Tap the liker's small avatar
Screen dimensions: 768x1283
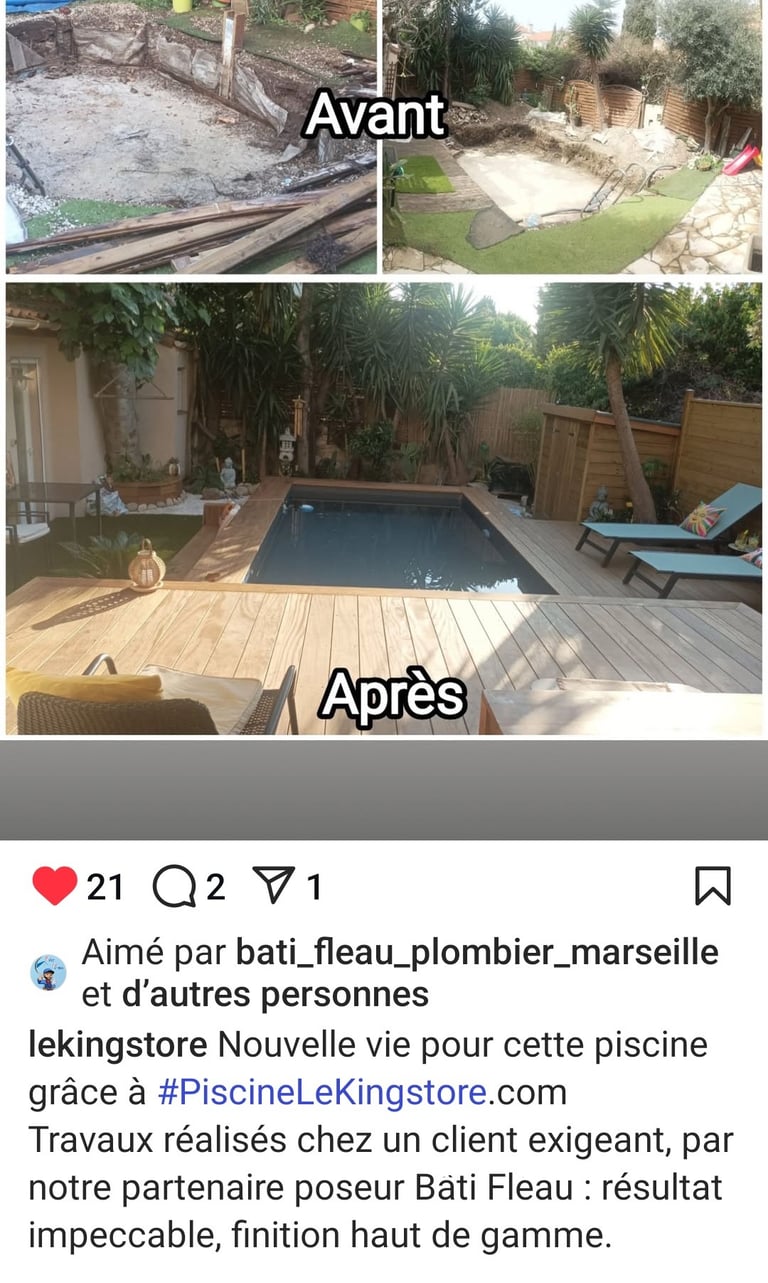tap(48, 973)
